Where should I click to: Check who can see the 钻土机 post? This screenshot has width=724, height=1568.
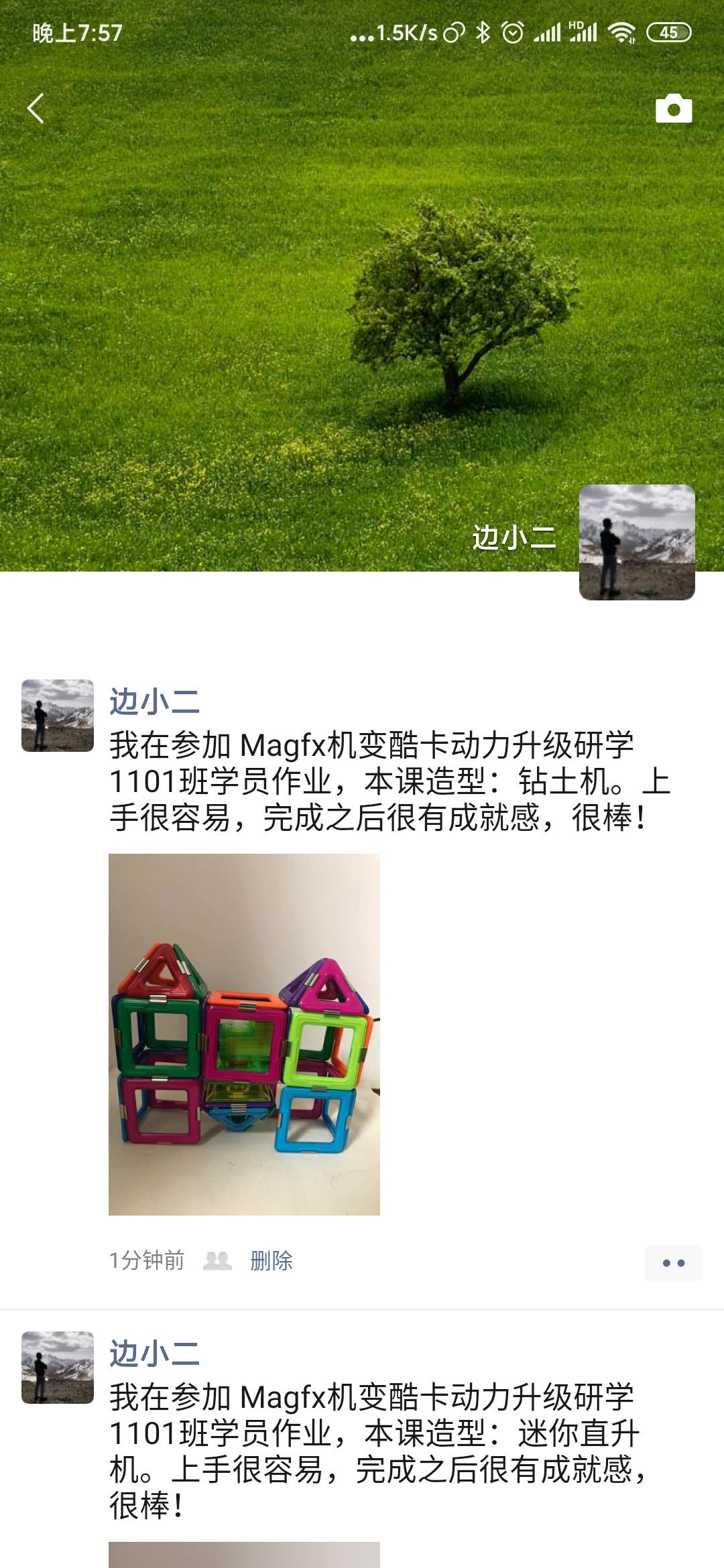point(217,1261)
